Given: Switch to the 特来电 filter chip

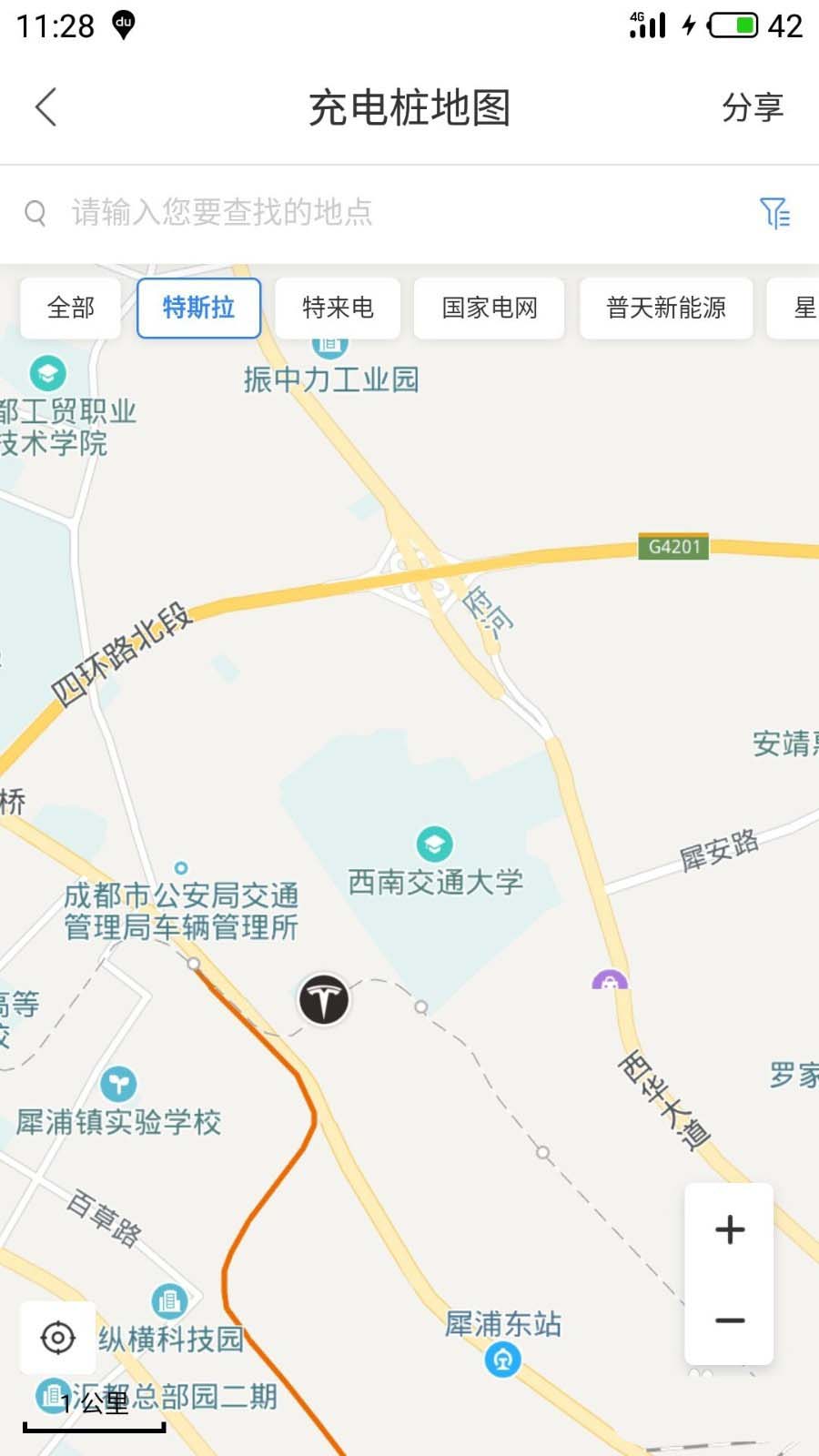Looking at the screenshot, I should (338, 308).
